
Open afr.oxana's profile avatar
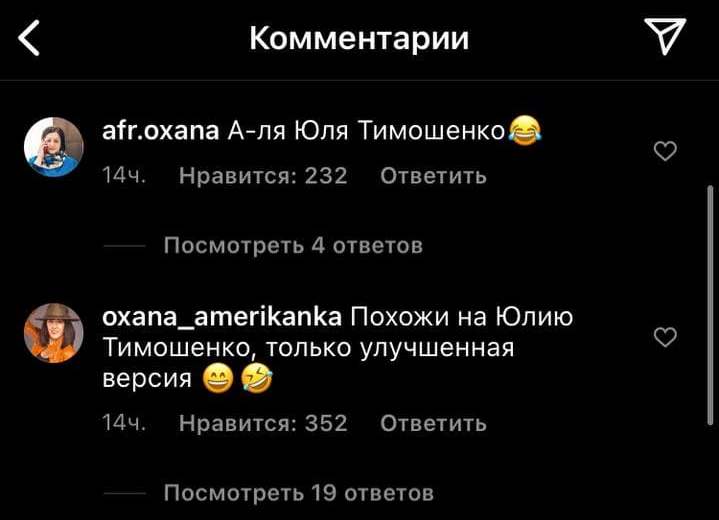coord(52,146)
